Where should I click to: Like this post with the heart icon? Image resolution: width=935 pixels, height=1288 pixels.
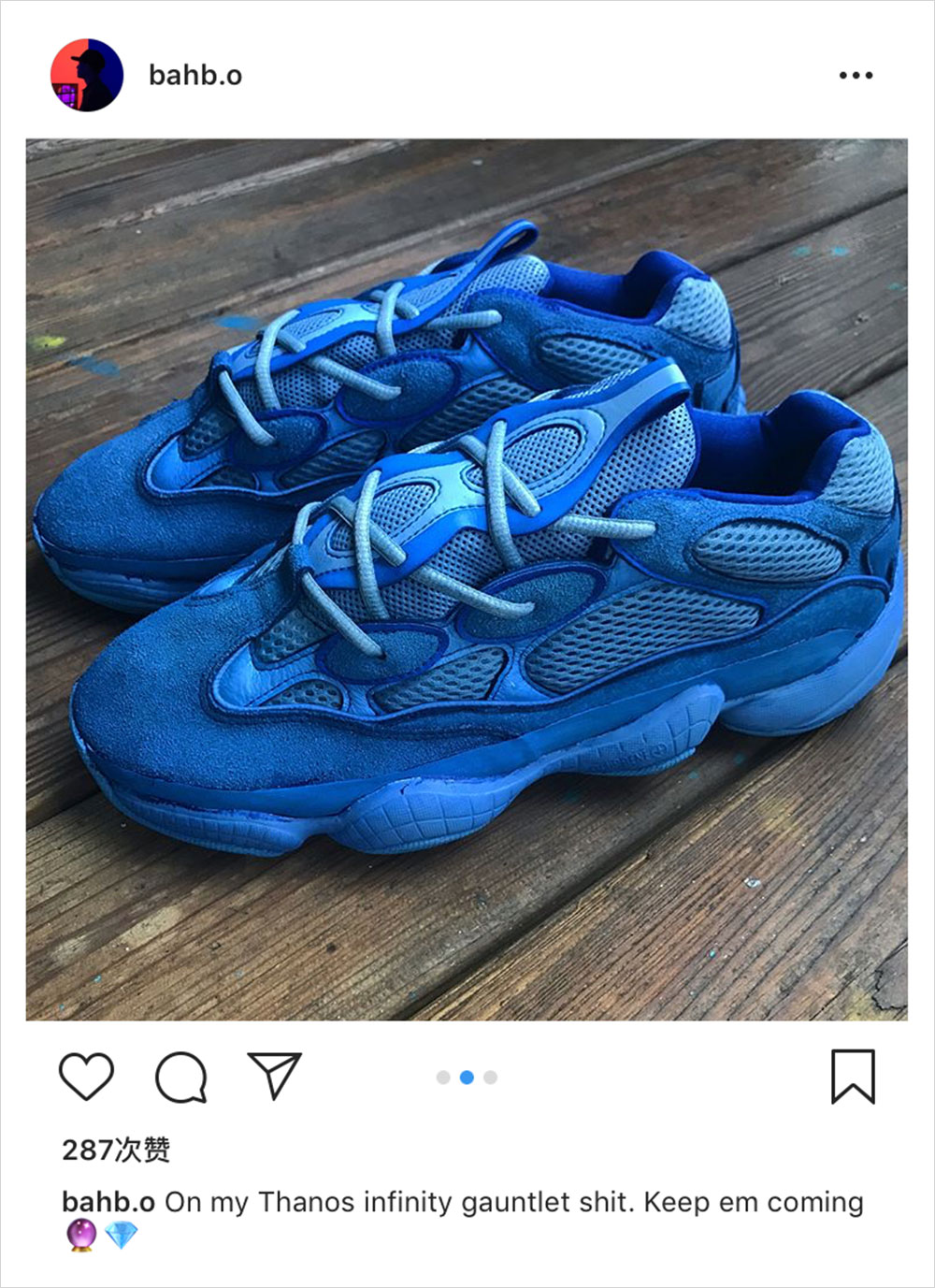(87, 1076)
